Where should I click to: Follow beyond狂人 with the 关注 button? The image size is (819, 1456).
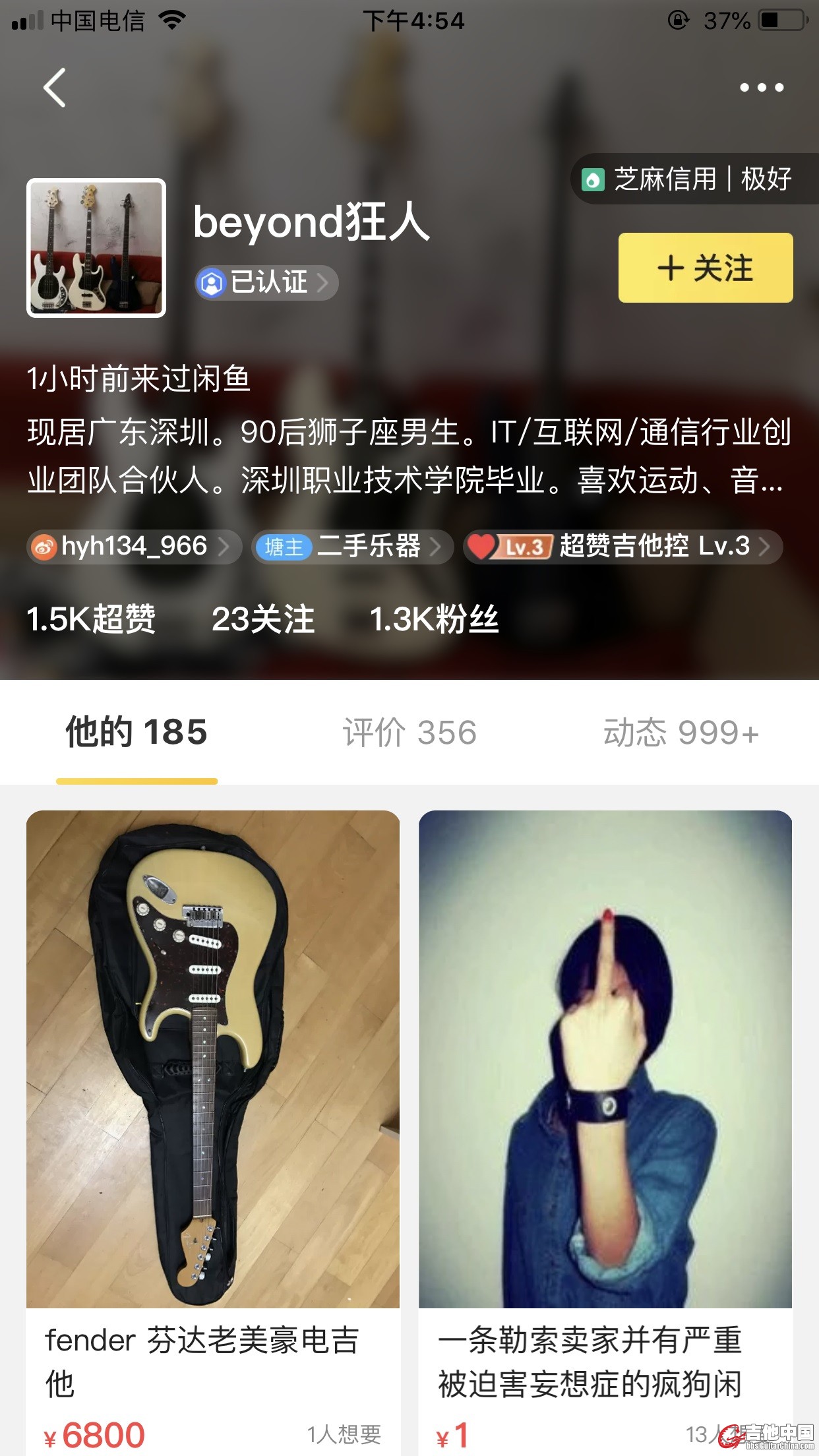(705, 268)
